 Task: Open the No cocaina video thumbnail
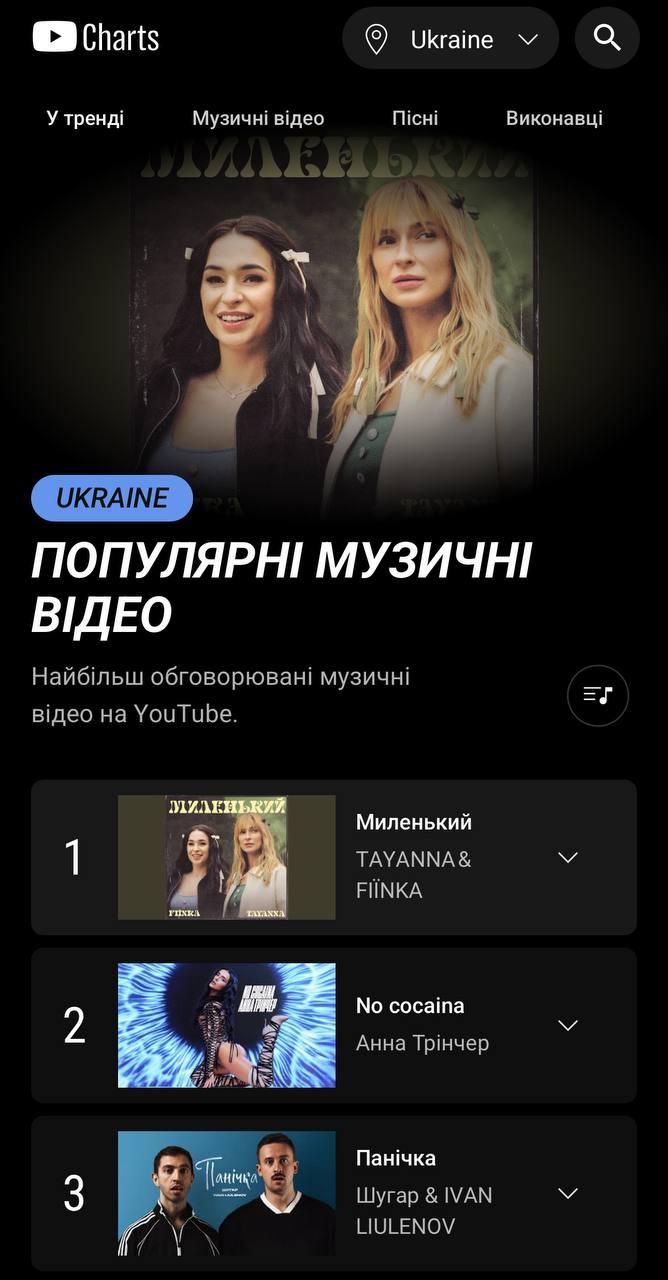[227, 1025]
